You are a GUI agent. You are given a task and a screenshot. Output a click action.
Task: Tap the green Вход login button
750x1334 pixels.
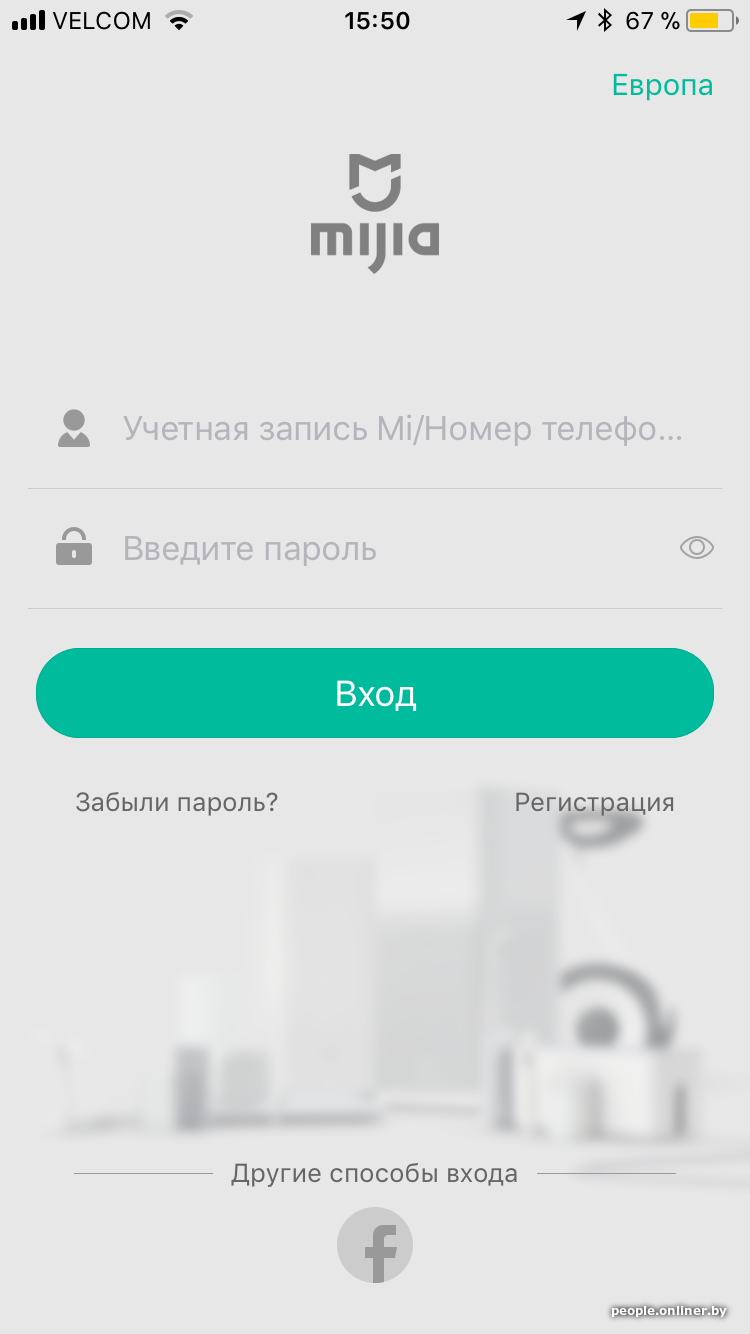pos(375,693)
